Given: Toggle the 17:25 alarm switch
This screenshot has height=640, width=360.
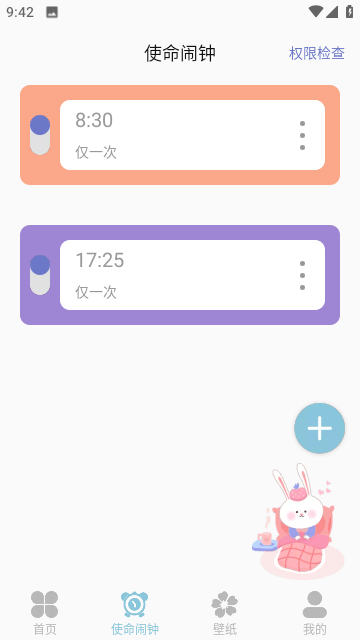Looking at the screenshot, I should click(x=40, y=275).
